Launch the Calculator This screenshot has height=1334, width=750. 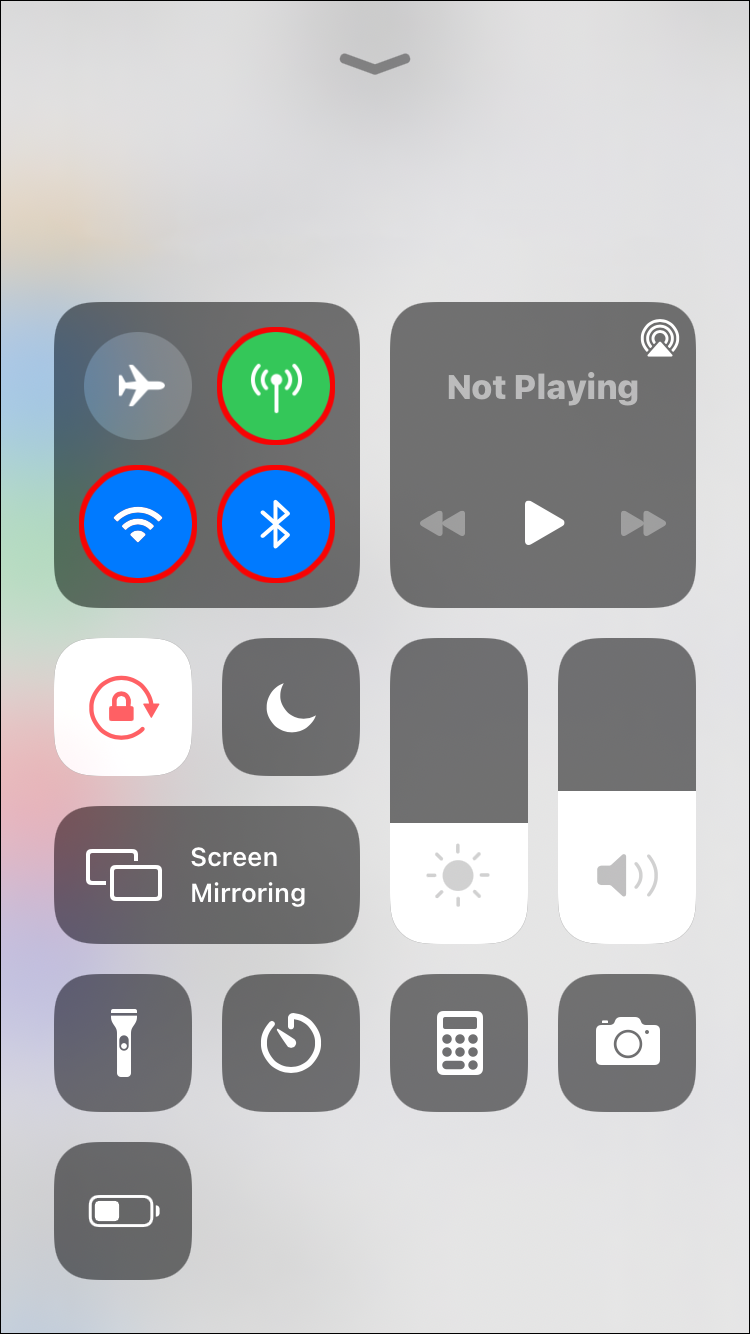(459, 1043)
